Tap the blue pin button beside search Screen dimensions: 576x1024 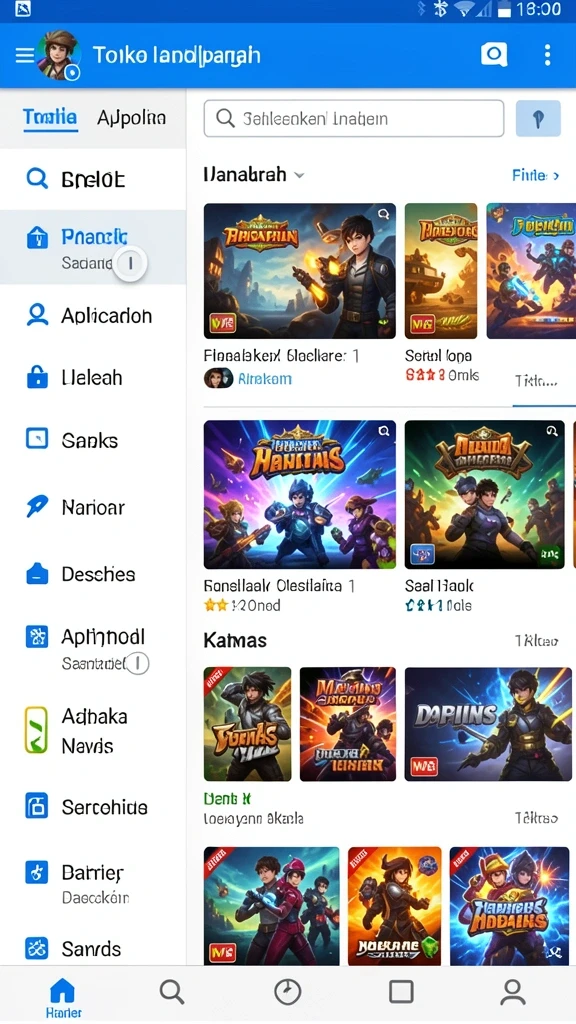(x=538, y=118)
